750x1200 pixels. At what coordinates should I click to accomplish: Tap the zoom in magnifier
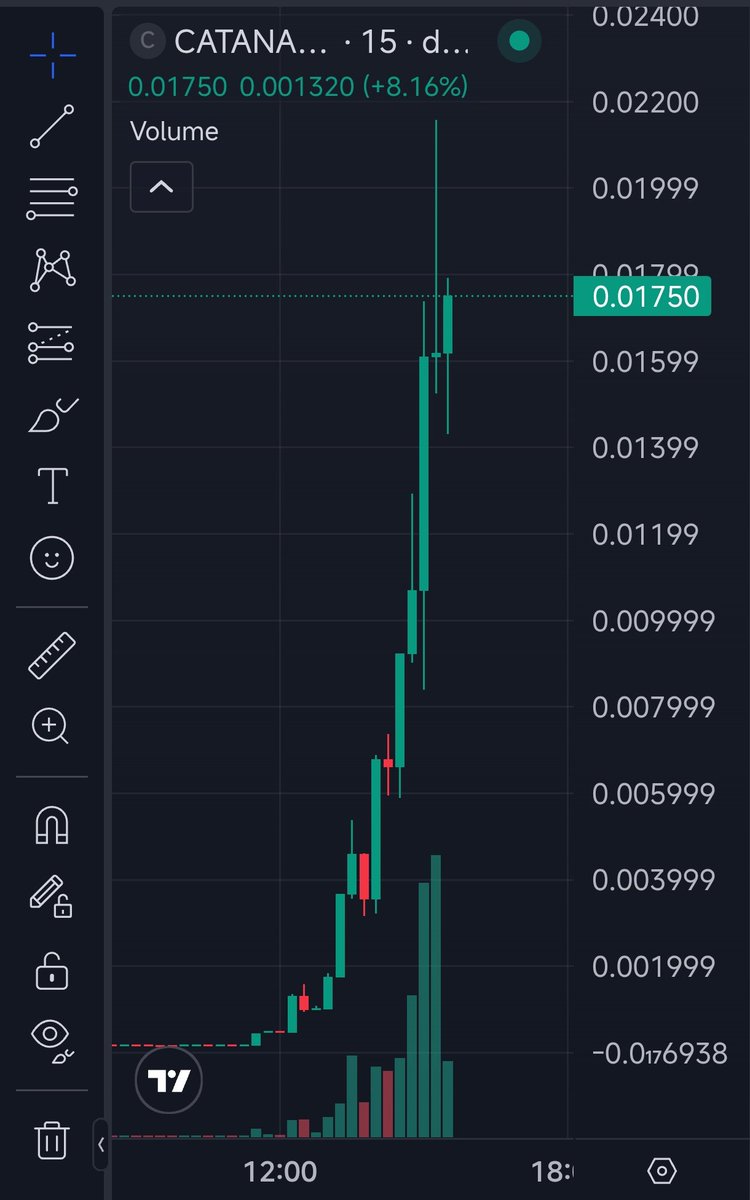(52, 726)
